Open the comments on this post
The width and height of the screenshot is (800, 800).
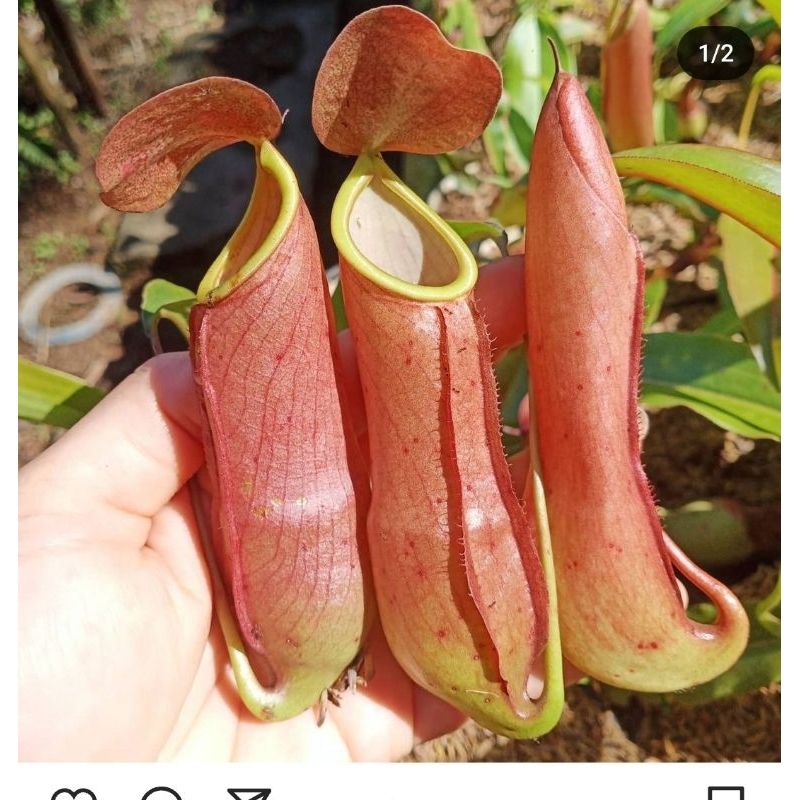[162, 795]
